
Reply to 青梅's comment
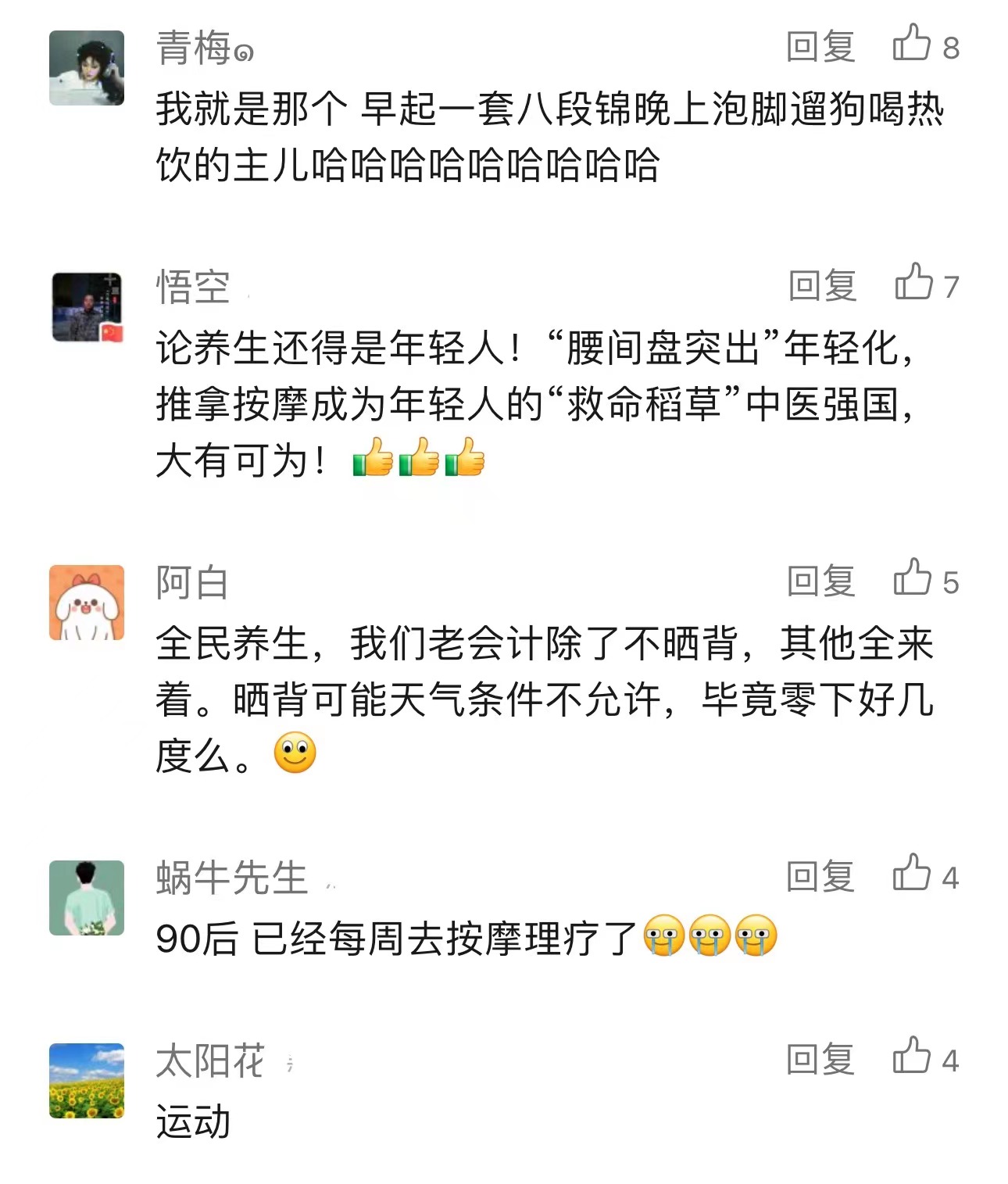tap(820, 46)
